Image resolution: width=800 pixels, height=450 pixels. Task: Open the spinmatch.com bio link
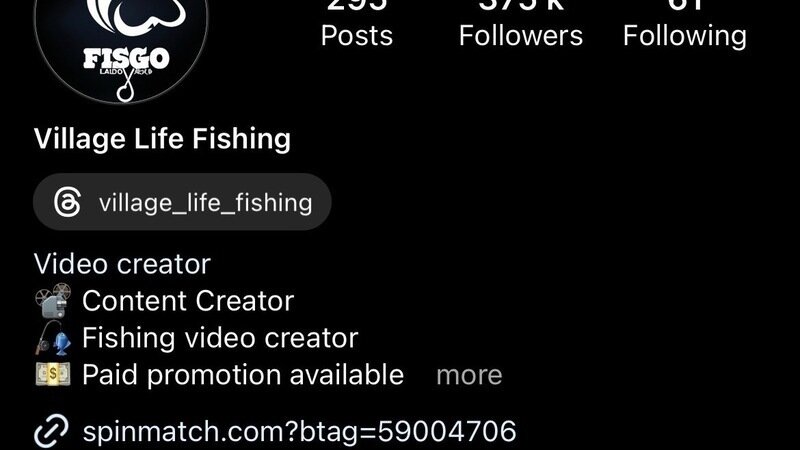tap(299, 432)
